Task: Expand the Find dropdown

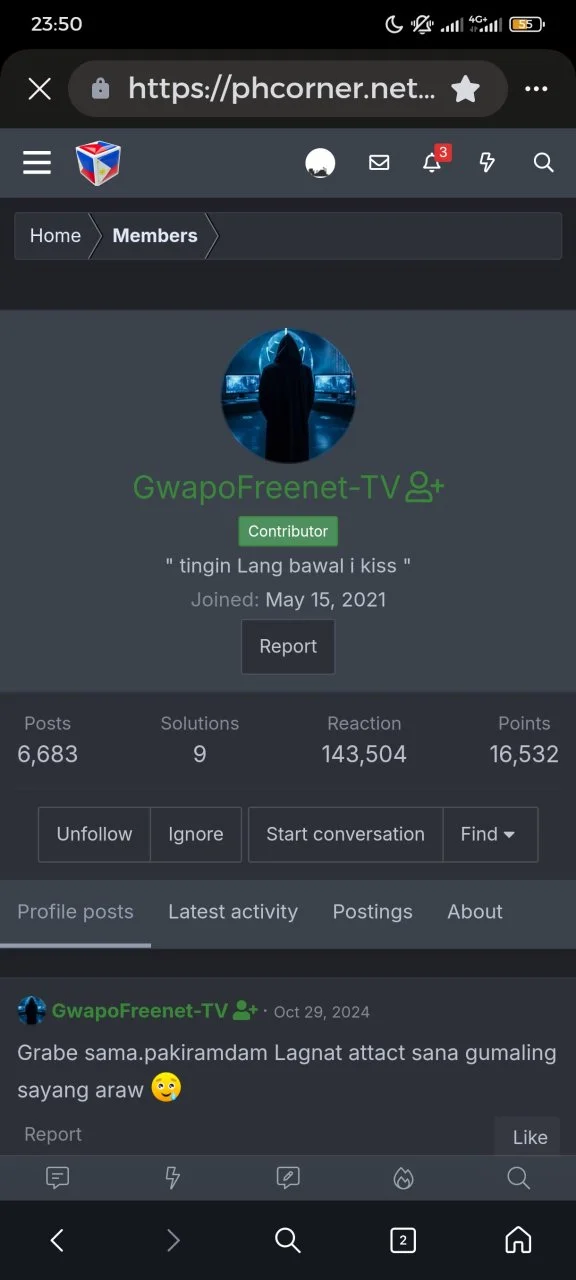Action: click(x=490, y=834)
